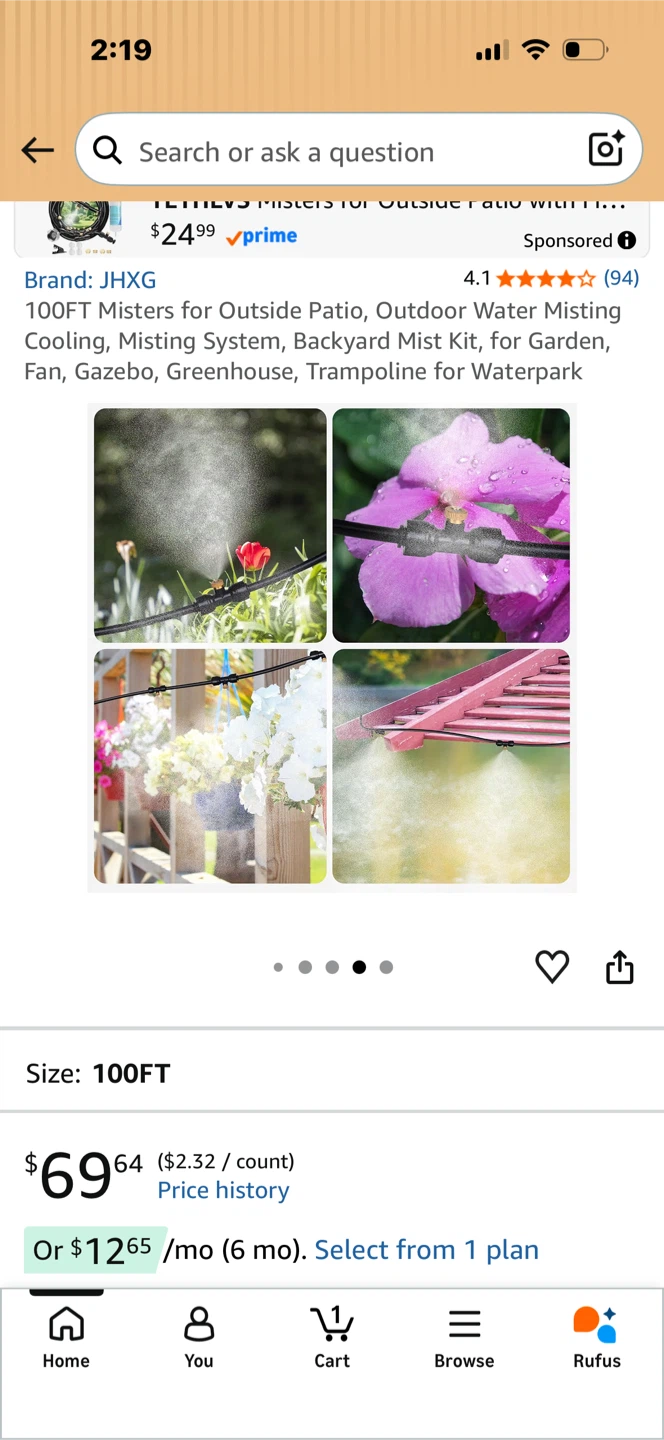This screenshot has width=664, height=1440.
Task: Share this product listing
Action: [620, 967]
